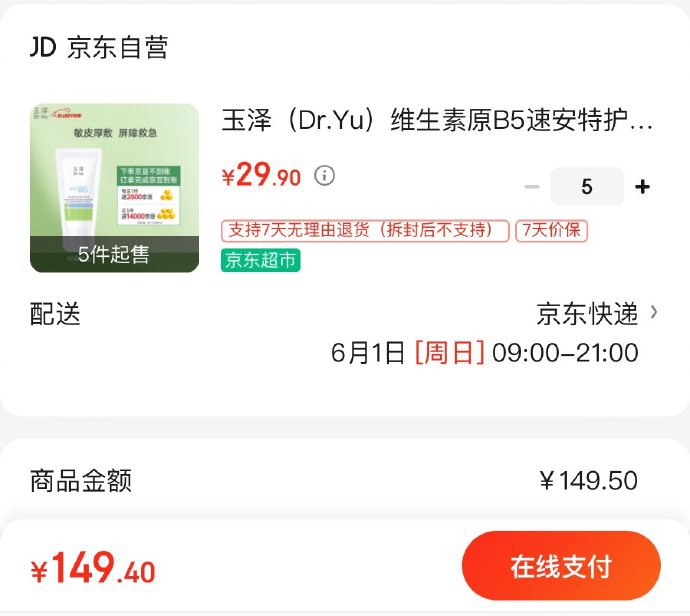
Task: Open the 玉泽 Dr.Yu product thumbnail
Action: click(114, 188)
